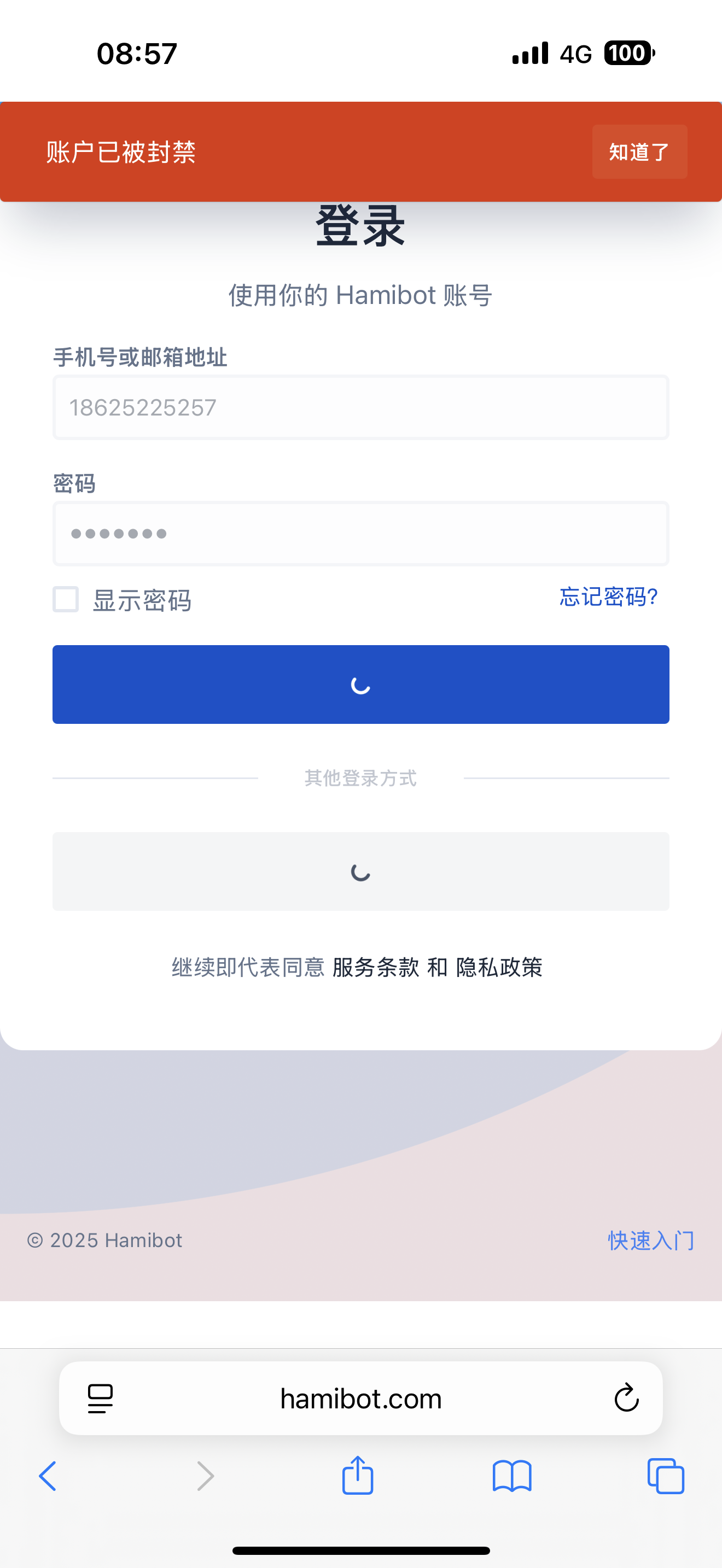Reload the hamibot.com page
The width and height of the screenshot is (722, 1568).
click(x=626, y=1397)
